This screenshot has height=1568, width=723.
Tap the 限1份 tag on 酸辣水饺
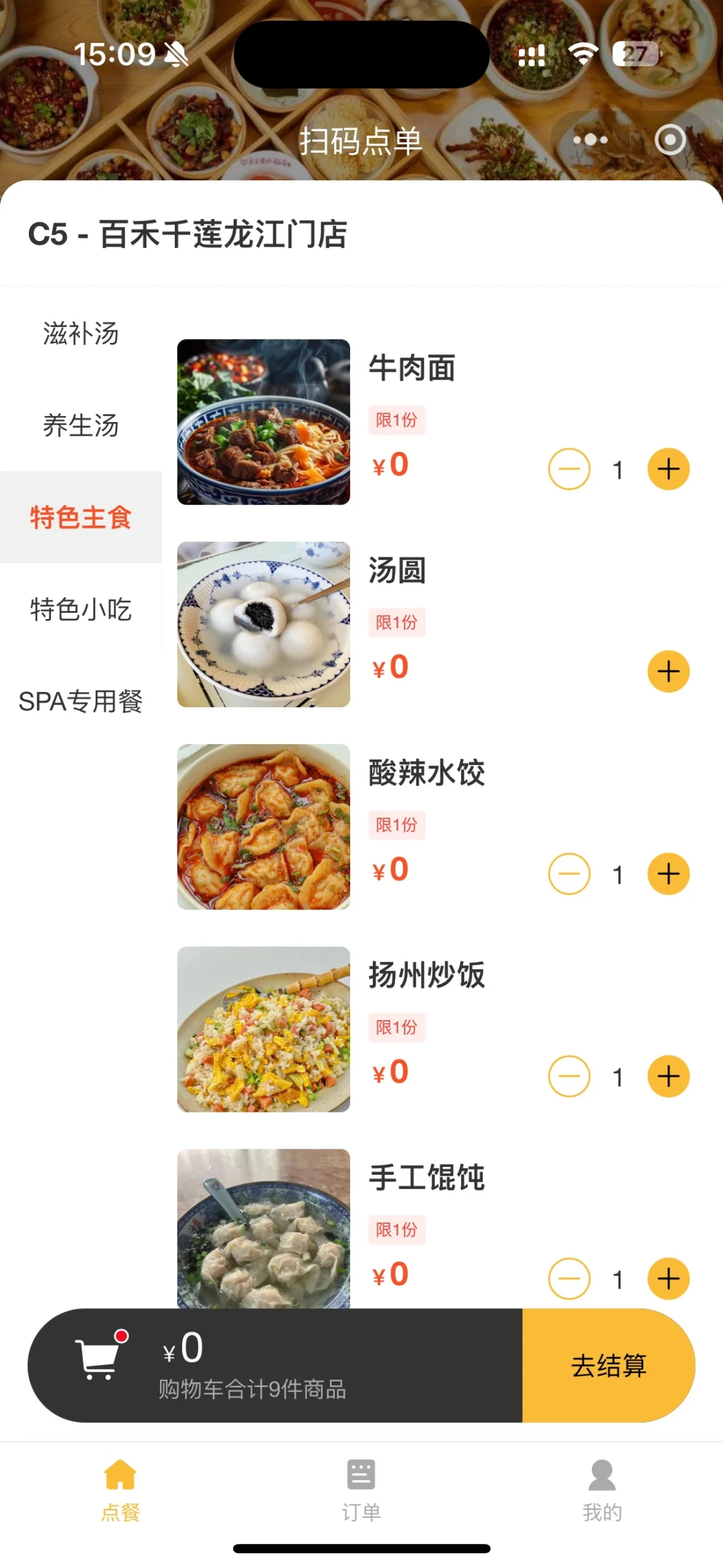tap(396, 825)
